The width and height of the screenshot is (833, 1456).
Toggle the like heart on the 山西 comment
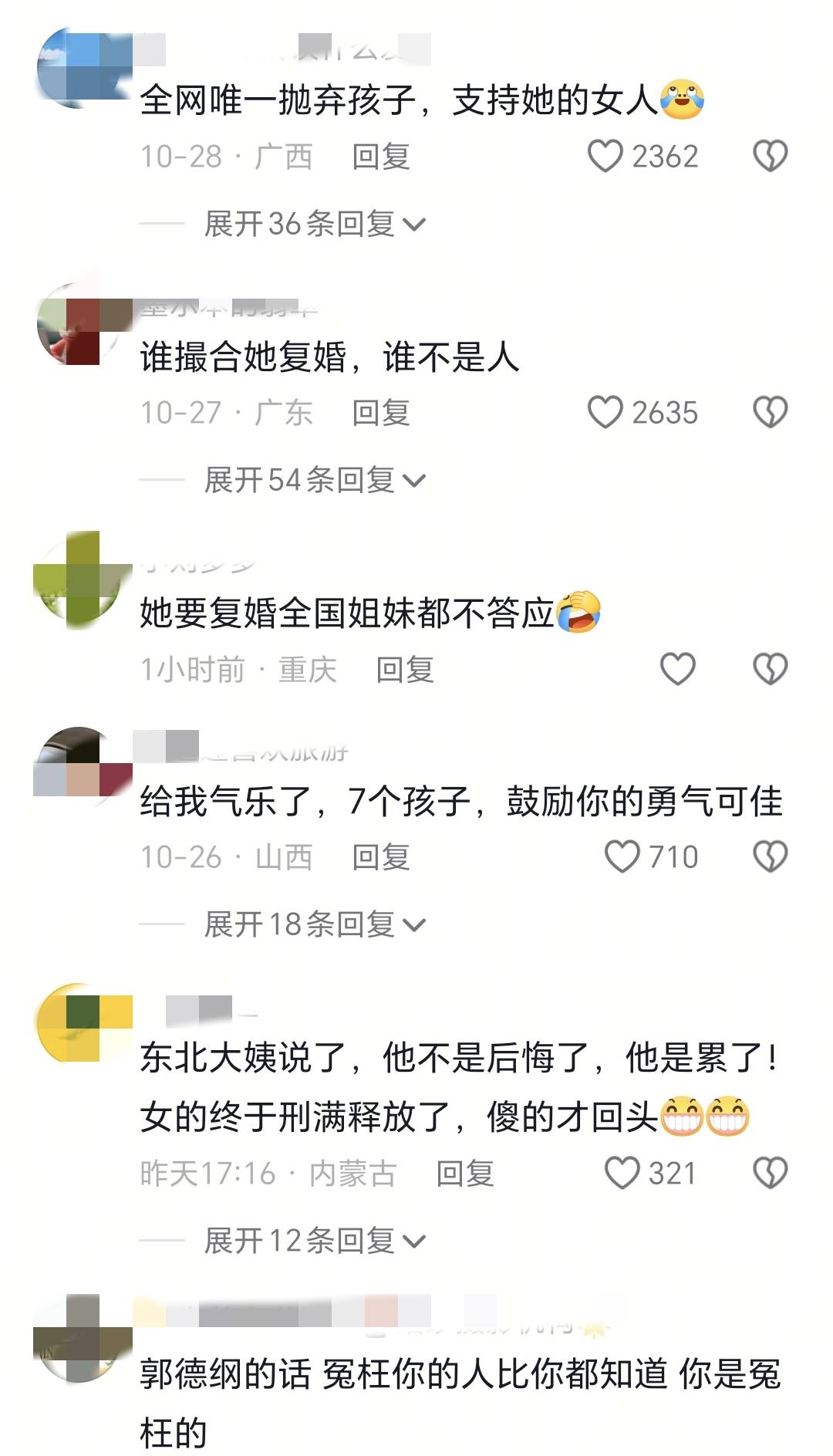pyautogui.click(x=622, y=854)
